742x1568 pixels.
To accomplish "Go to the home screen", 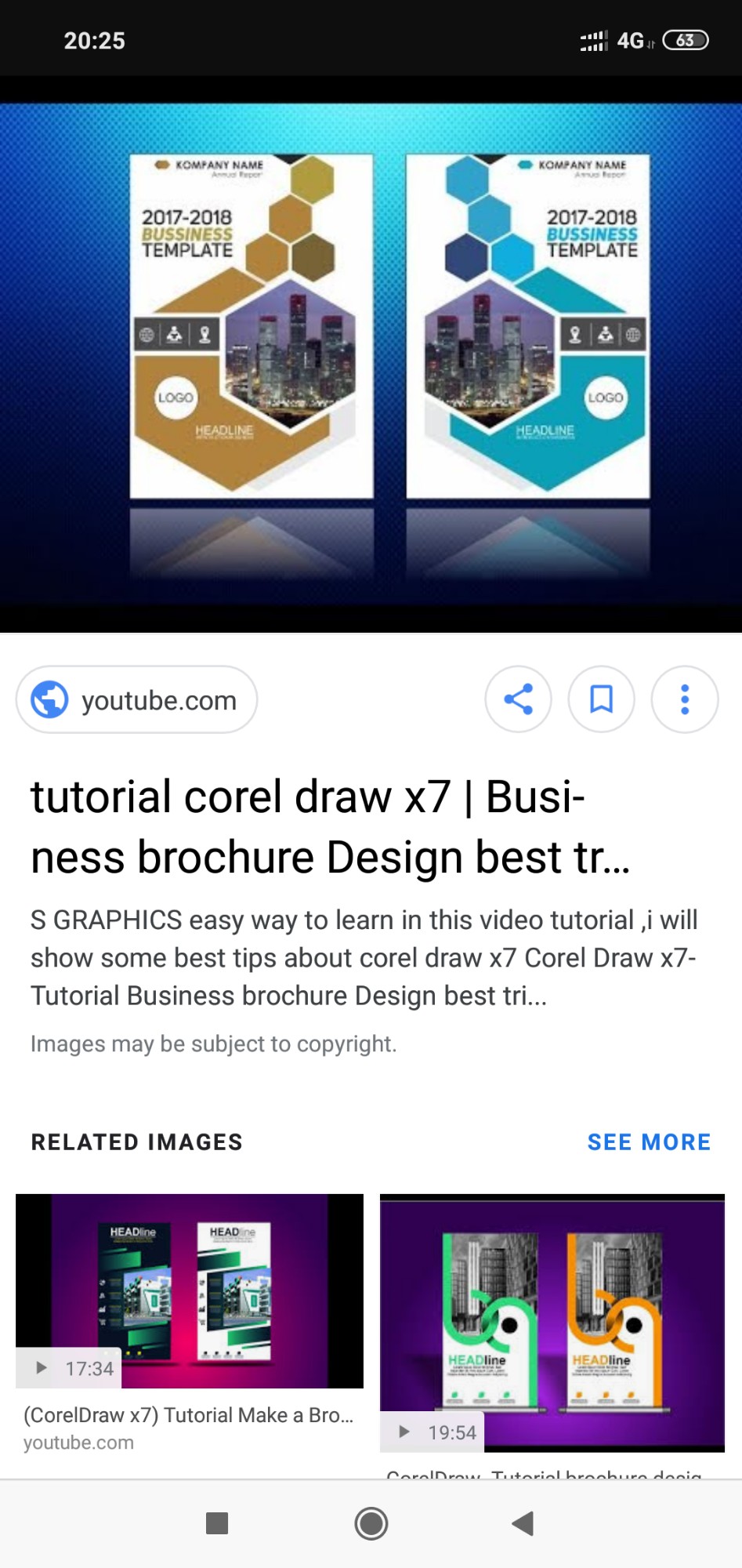I will (371, 1523).
